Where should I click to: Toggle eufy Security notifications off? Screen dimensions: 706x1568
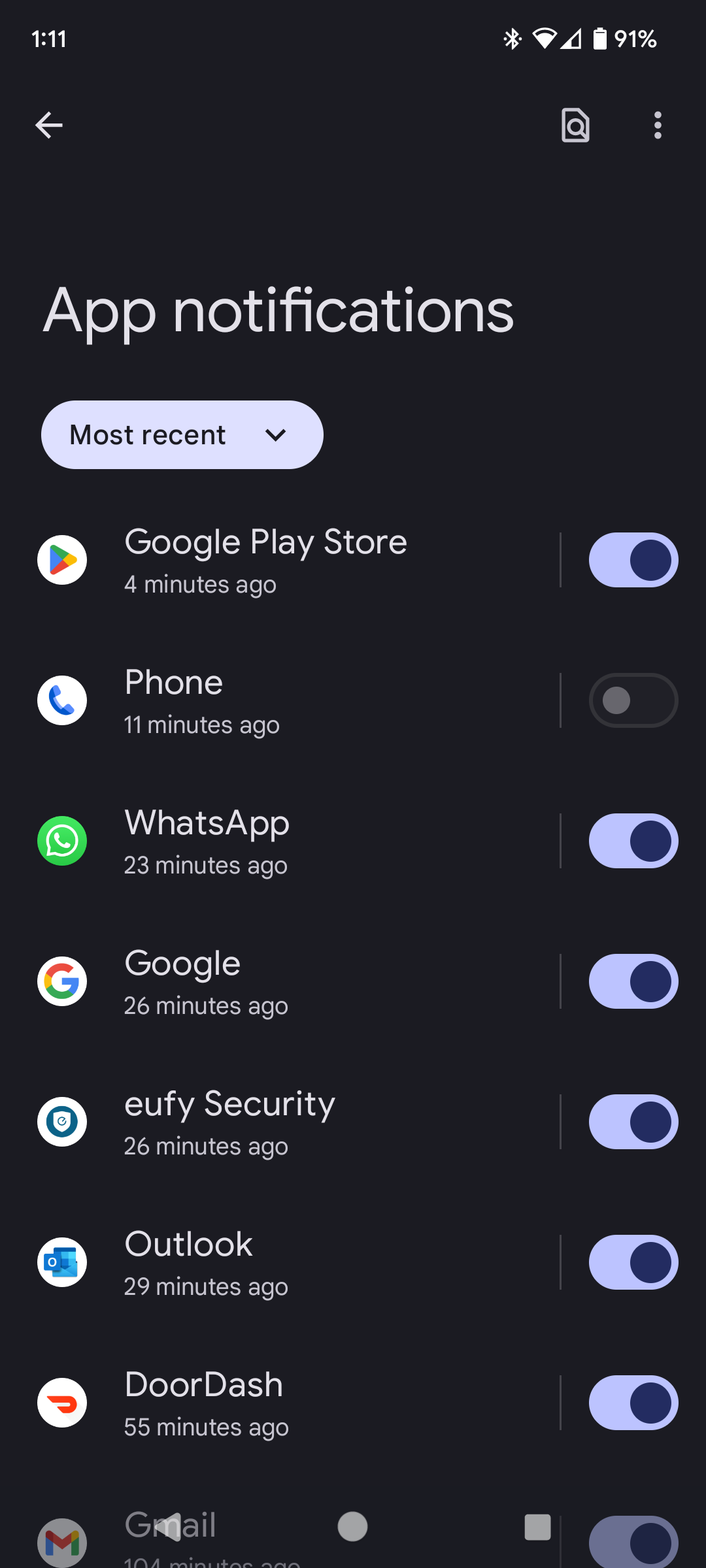coord(633,1122)
